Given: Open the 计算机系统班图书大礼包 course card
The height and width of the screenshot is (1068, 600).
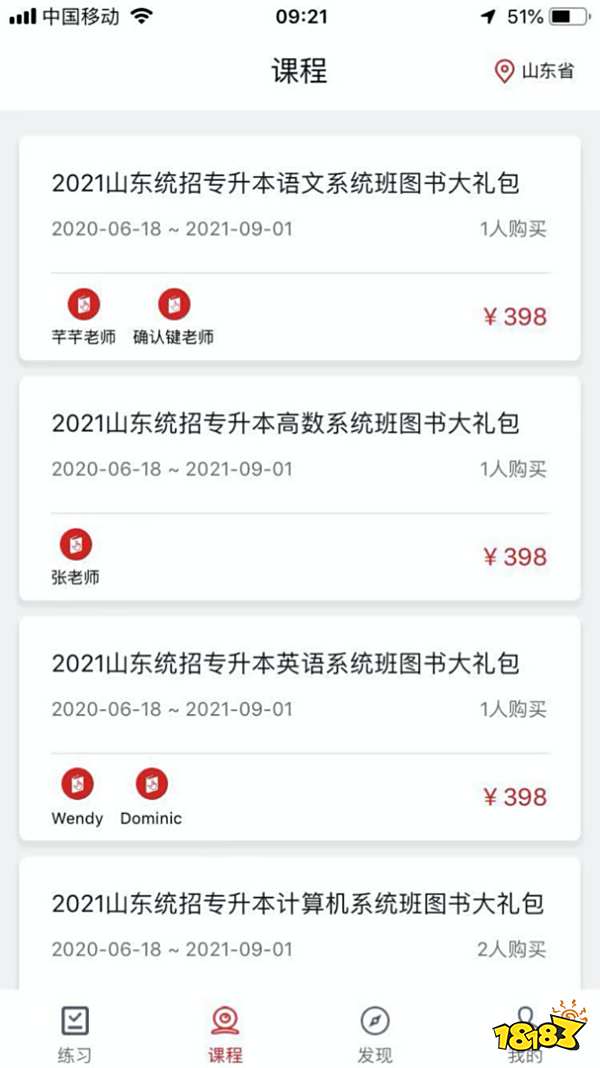Looking at the screenshot, I should 300,923.
